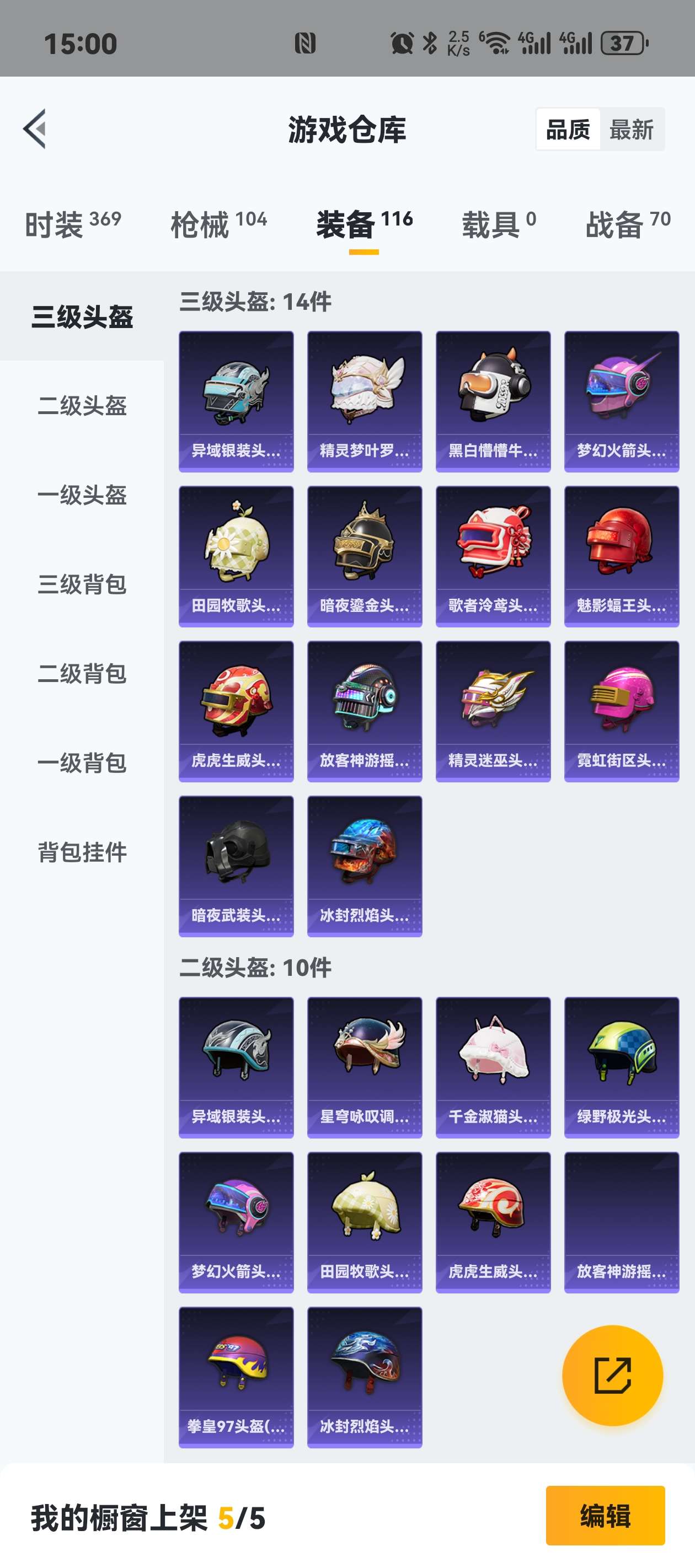Open the 载具 tab
This screenshot has width=695, height=1568.
click(x=498, y=224)
